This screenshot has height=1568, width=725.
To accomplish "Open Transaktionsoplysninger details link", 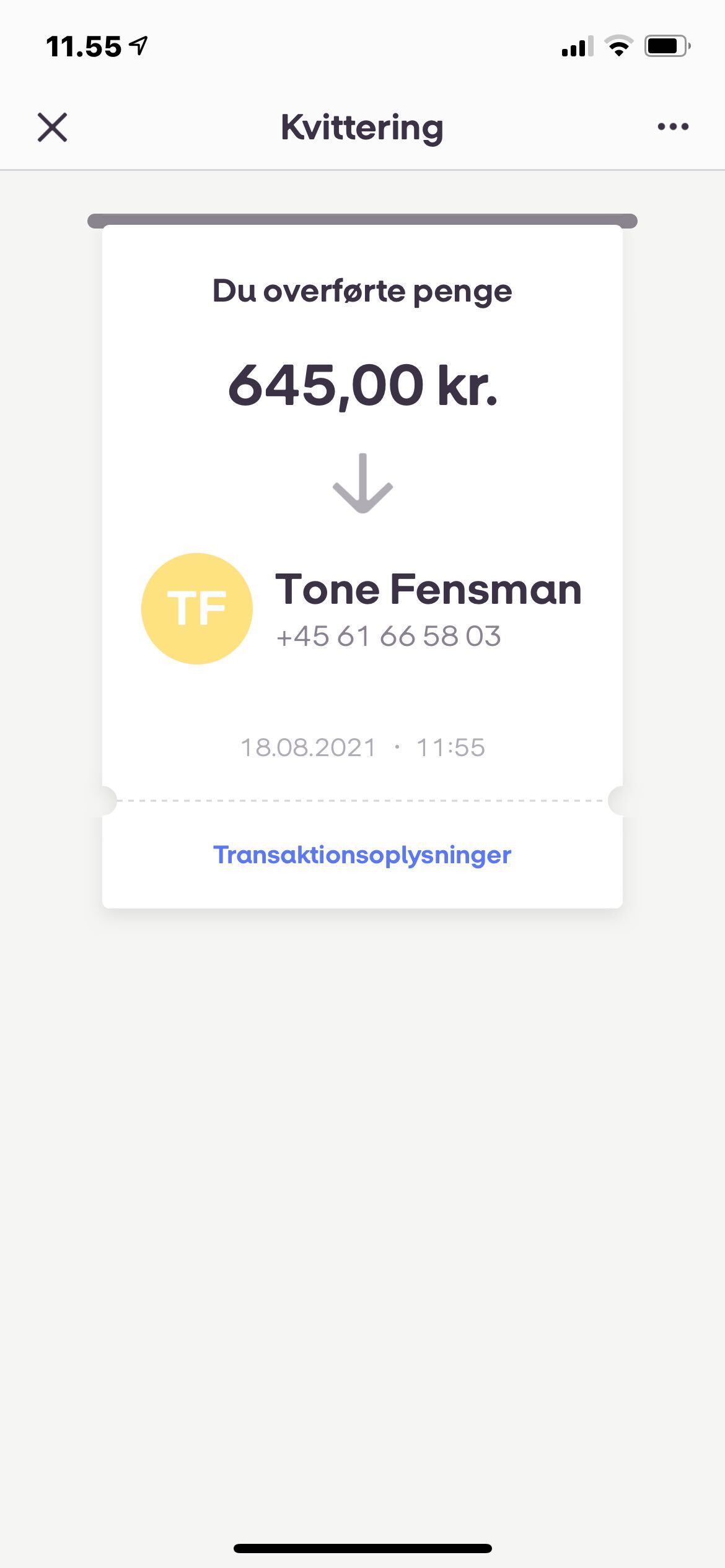I will [x=362, y=855].
